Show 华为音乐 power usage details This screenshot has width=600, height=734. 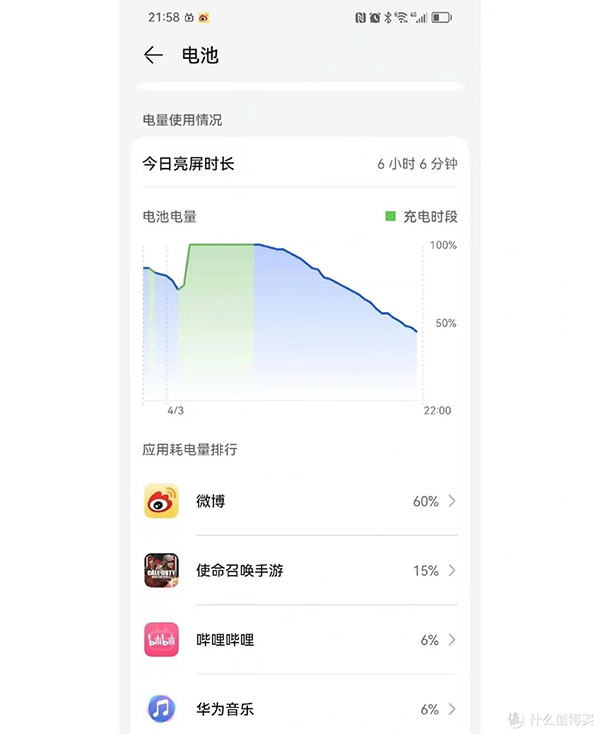[x=300, y=709]
